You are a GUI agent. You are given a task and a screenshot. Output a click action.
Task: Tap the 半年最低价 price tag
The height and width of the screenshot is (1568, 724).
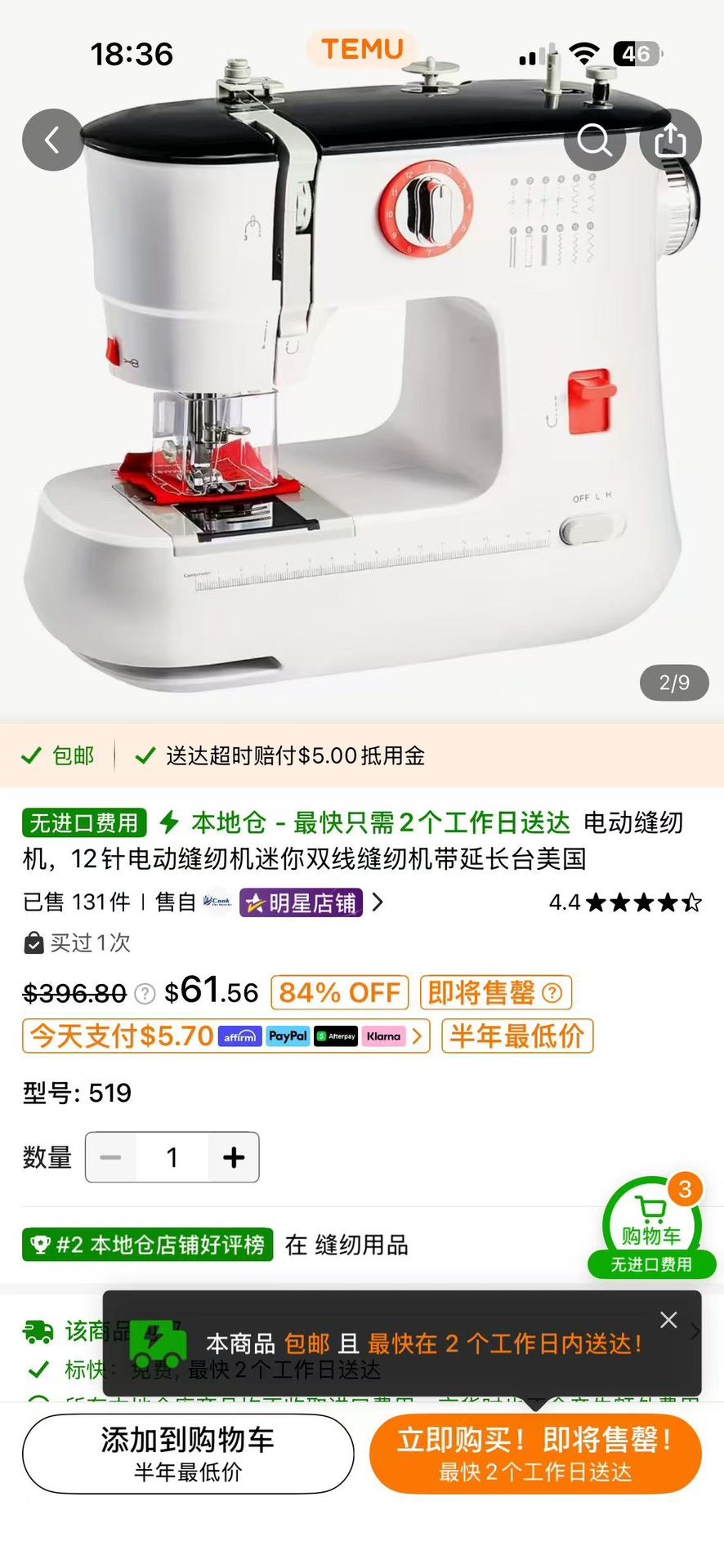517,1036
